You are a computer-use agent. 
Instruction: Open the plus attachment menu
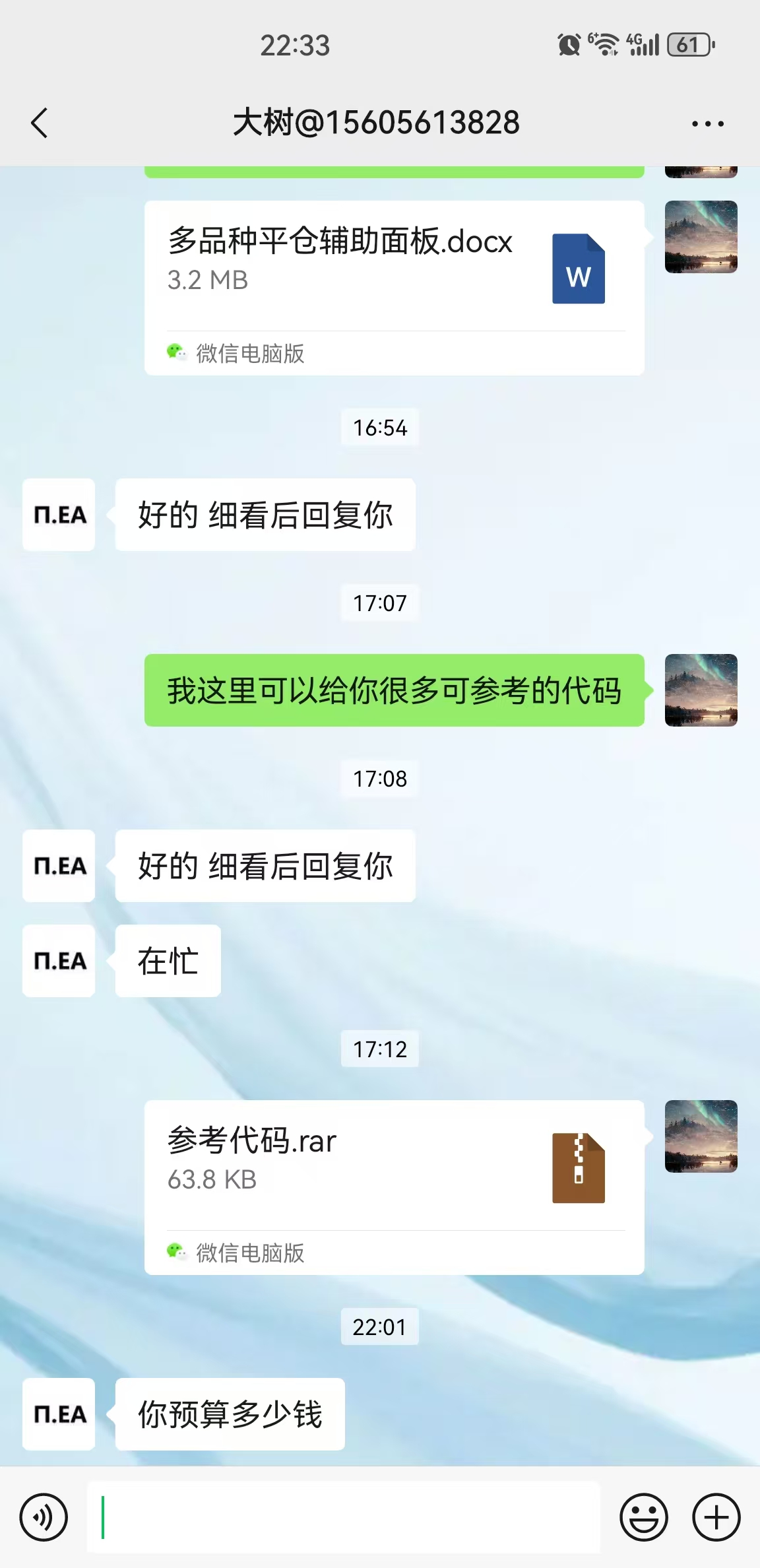(x=716, y=1517)
